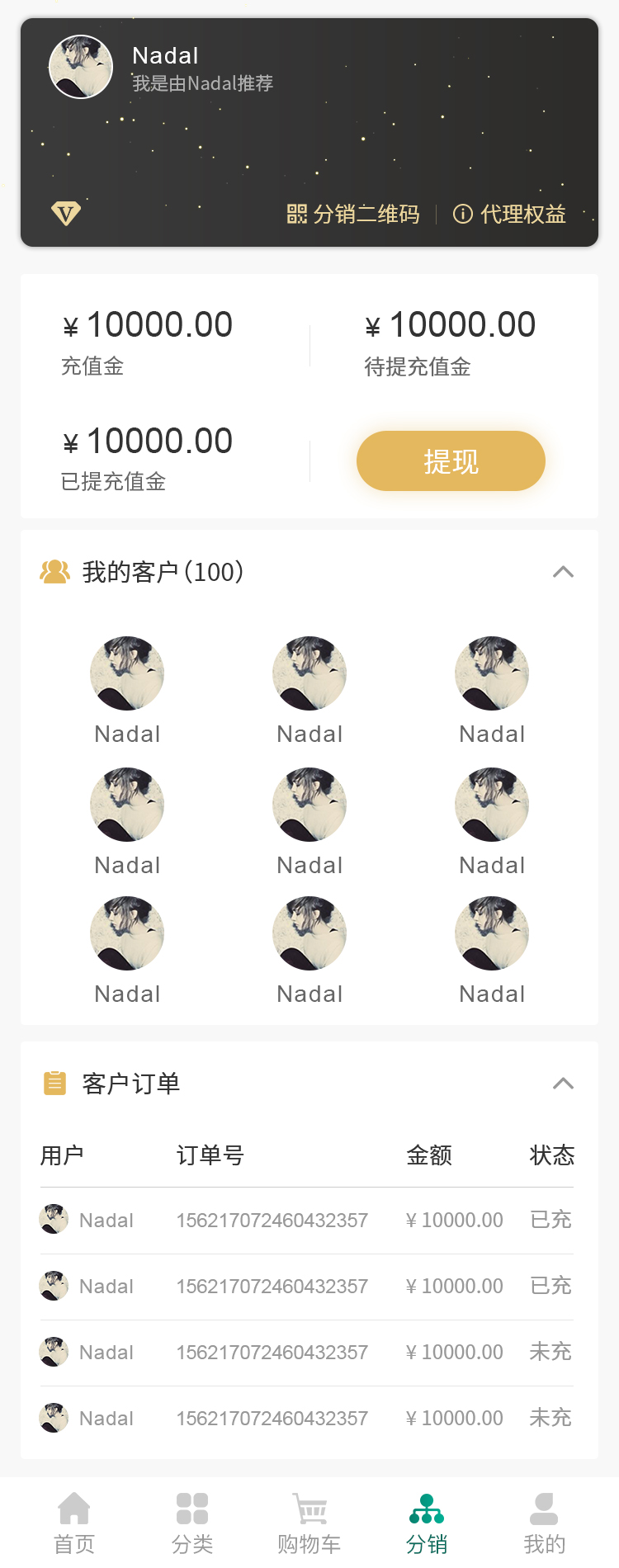View 代理权益 agent benefits

tap(509, 215)
